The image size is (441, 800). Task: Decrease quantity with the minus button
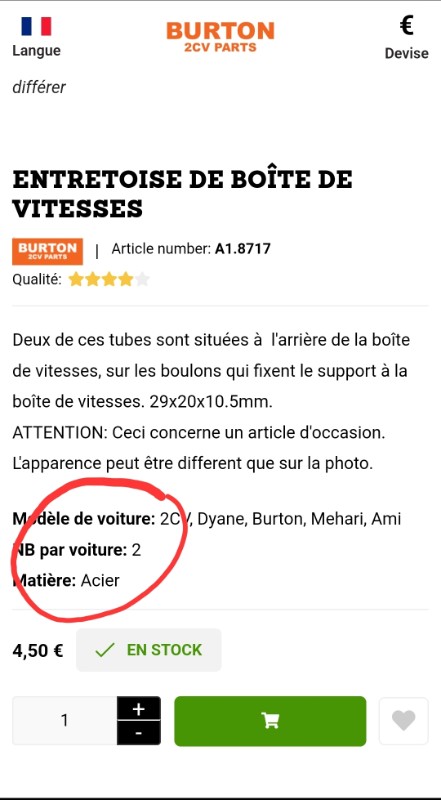pyautogui.click(x=139, y=733)
